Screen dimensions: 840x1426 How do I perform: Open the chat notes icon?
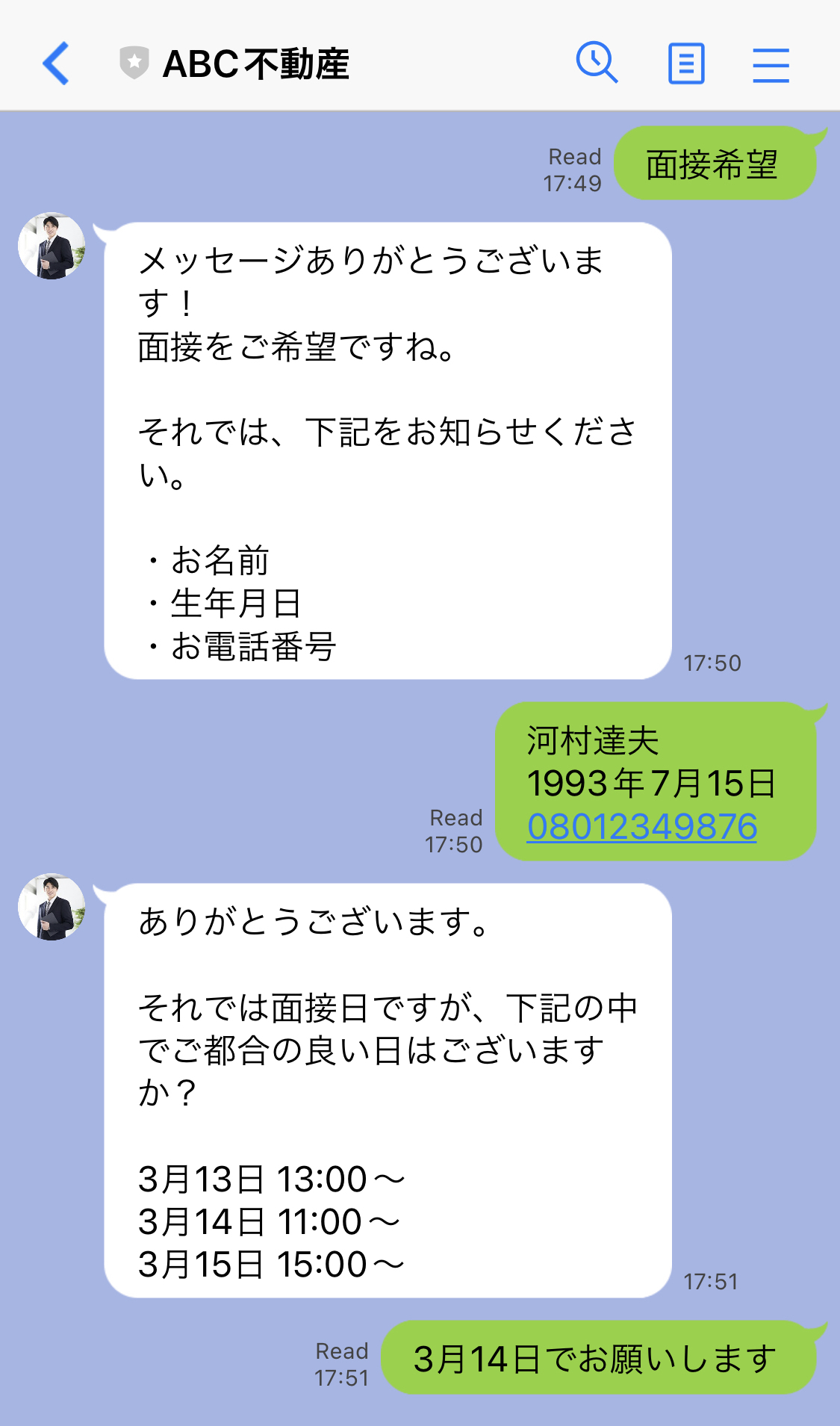[685, 63]
